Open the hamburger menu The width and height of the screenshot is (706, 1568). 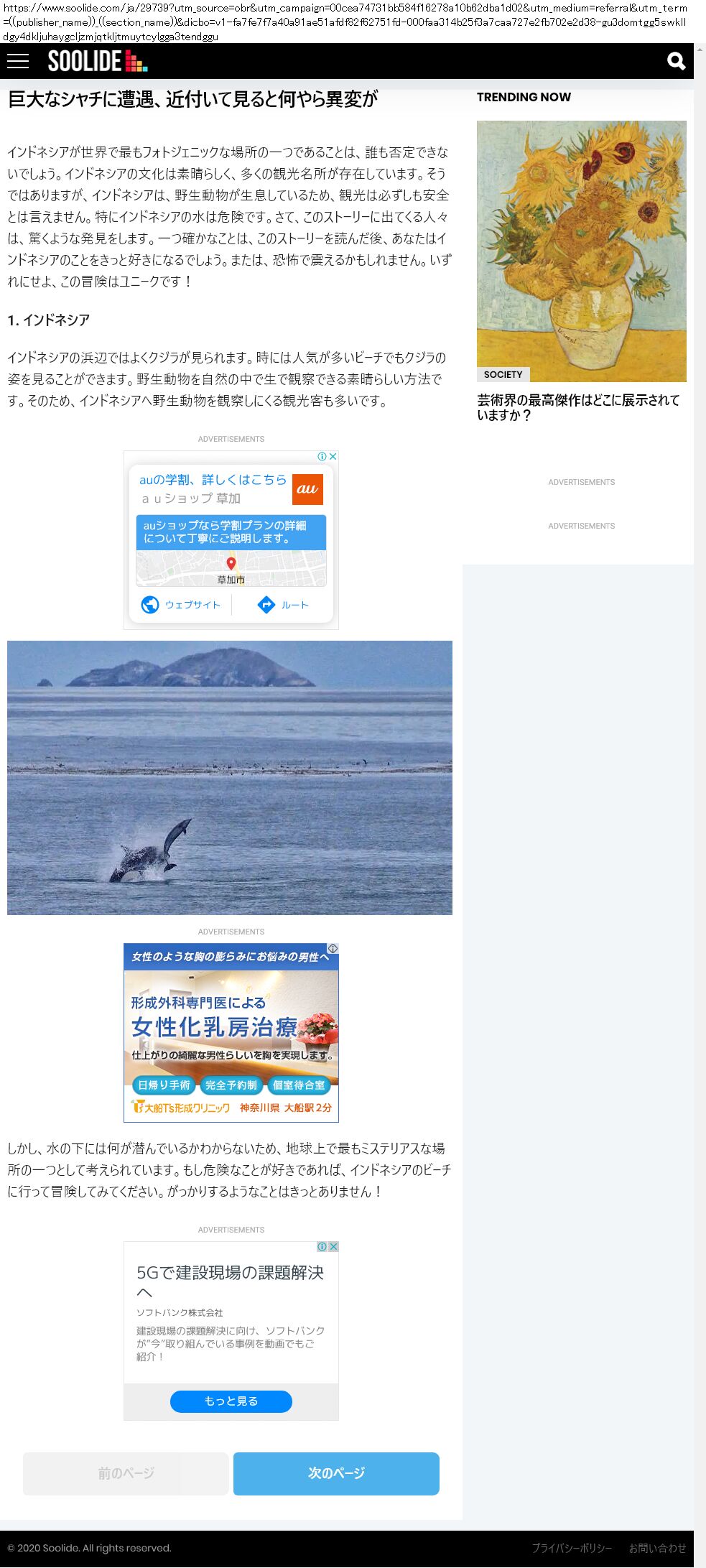pyautogui.click(x=18, y=61)
